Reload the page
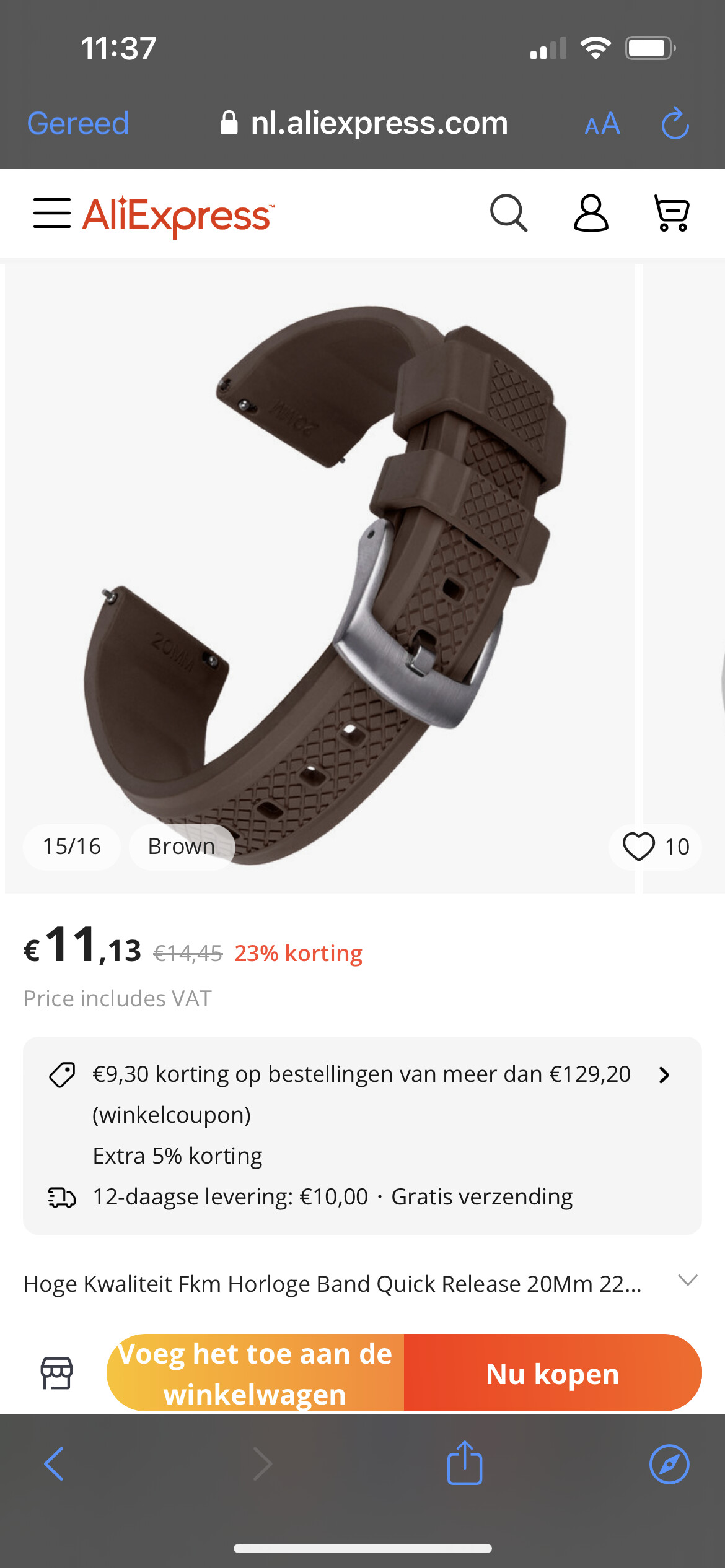 [675, 123]
